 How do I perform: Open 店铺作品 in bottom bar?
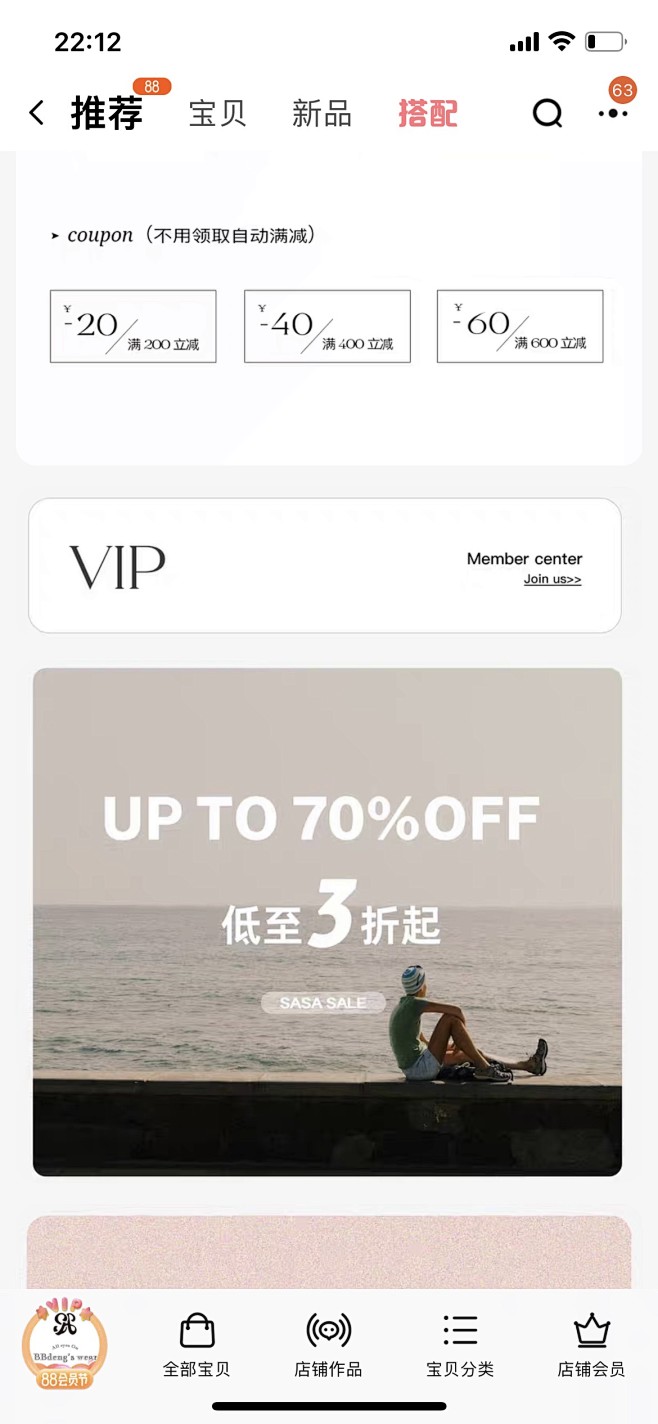(x=328, y=1346)
